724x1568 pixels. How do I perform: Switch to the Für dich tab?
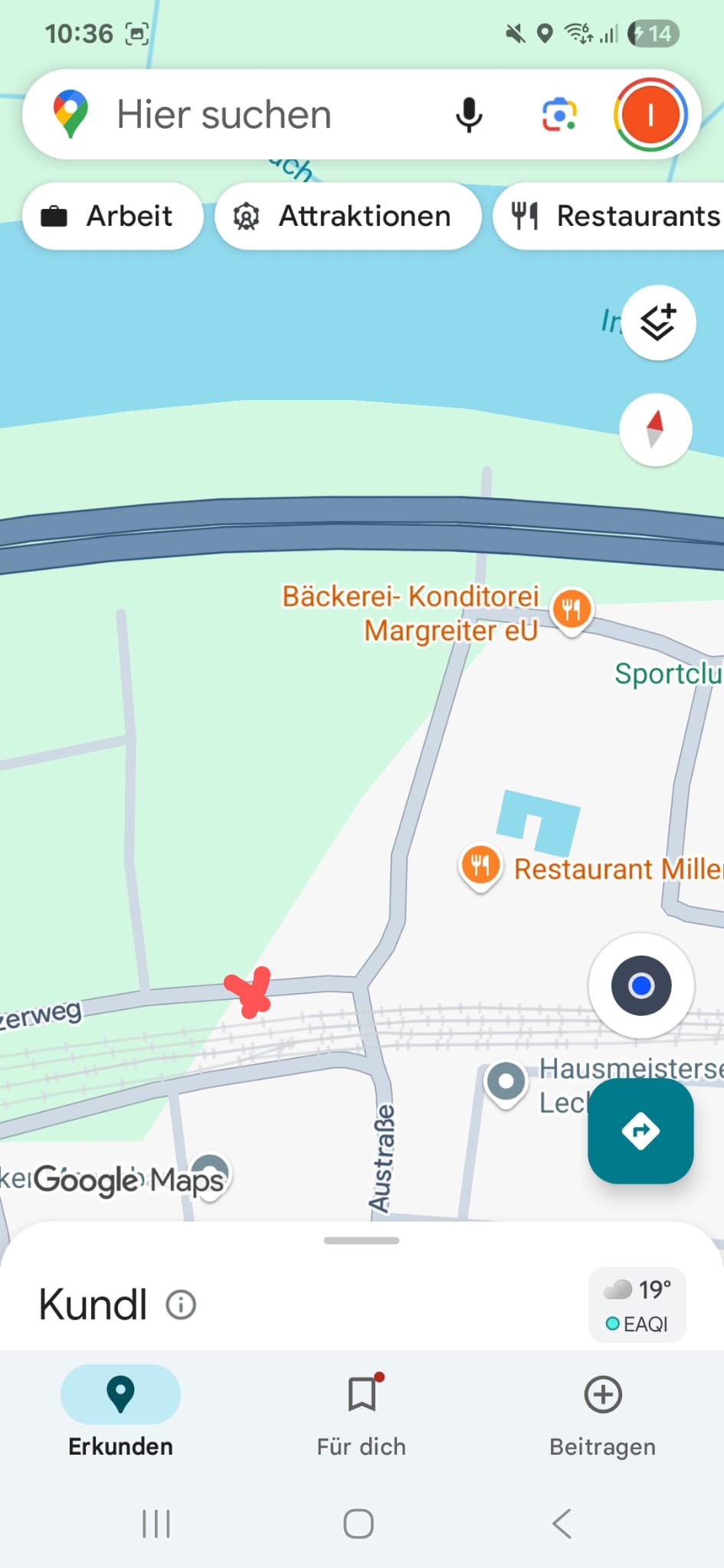point(362,1413)
